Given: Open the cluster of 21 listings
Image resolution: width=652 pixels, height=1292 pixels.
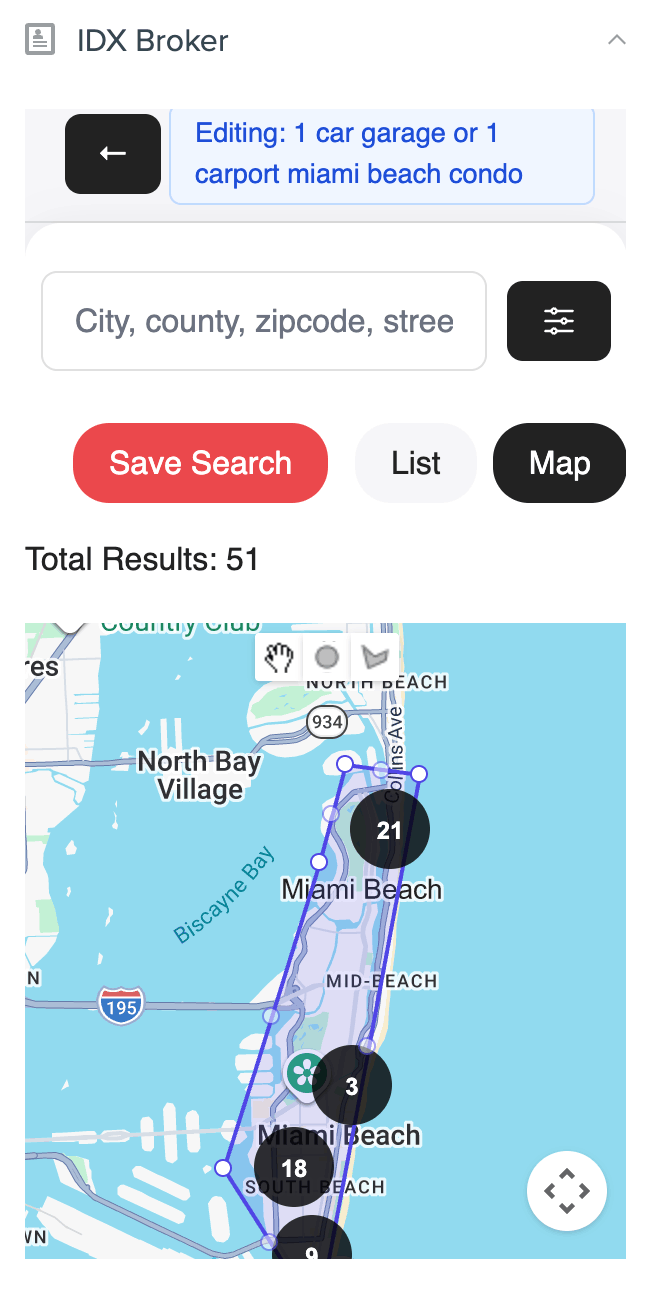Looking at the screenshot, I should 389,829.
